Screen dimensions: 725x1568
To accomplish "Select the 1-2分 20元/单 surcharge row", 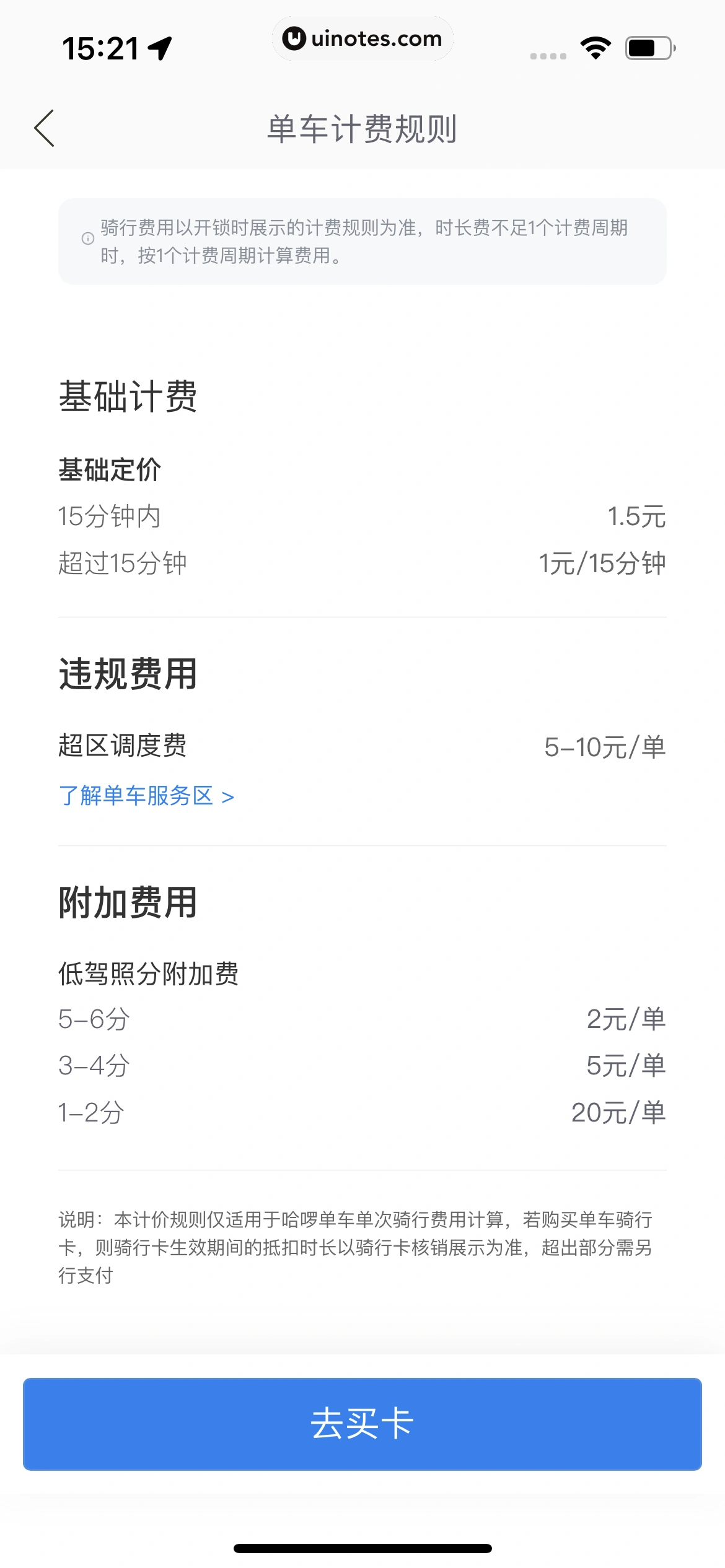I will pyautogui.click(x=362, y=1112).
